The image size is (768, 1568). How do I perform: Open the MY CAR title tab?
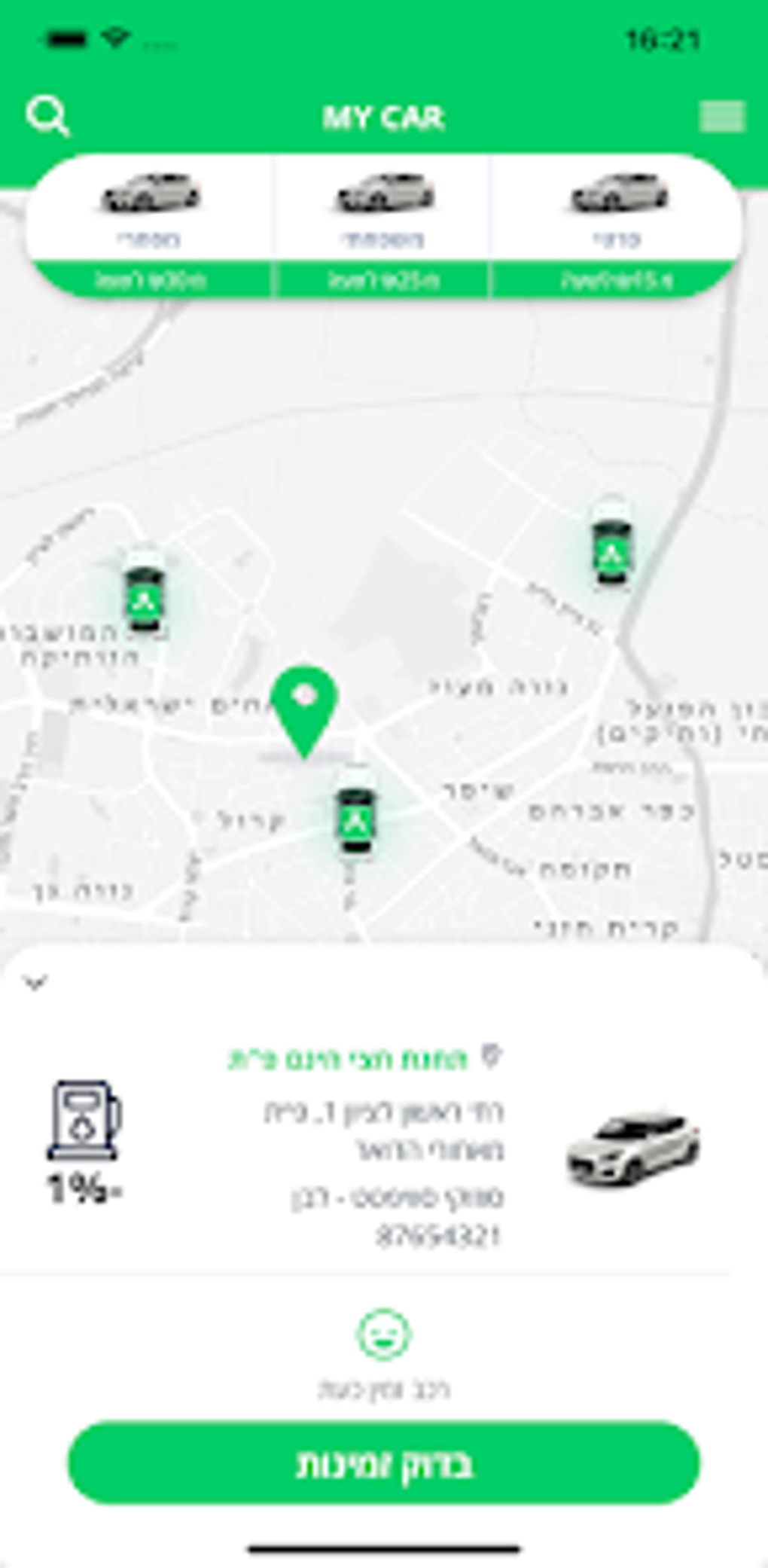pyautogui.click(x=383, y=117)
